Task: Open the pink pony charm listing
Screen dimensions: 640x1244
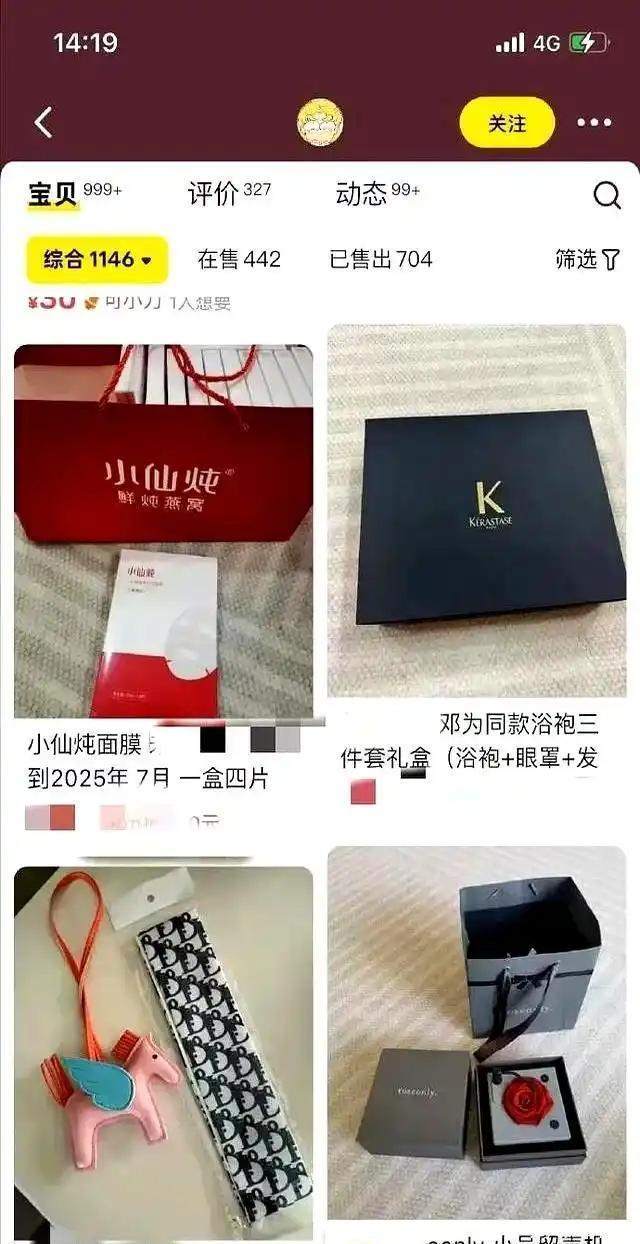Action: coord(163,1050)
